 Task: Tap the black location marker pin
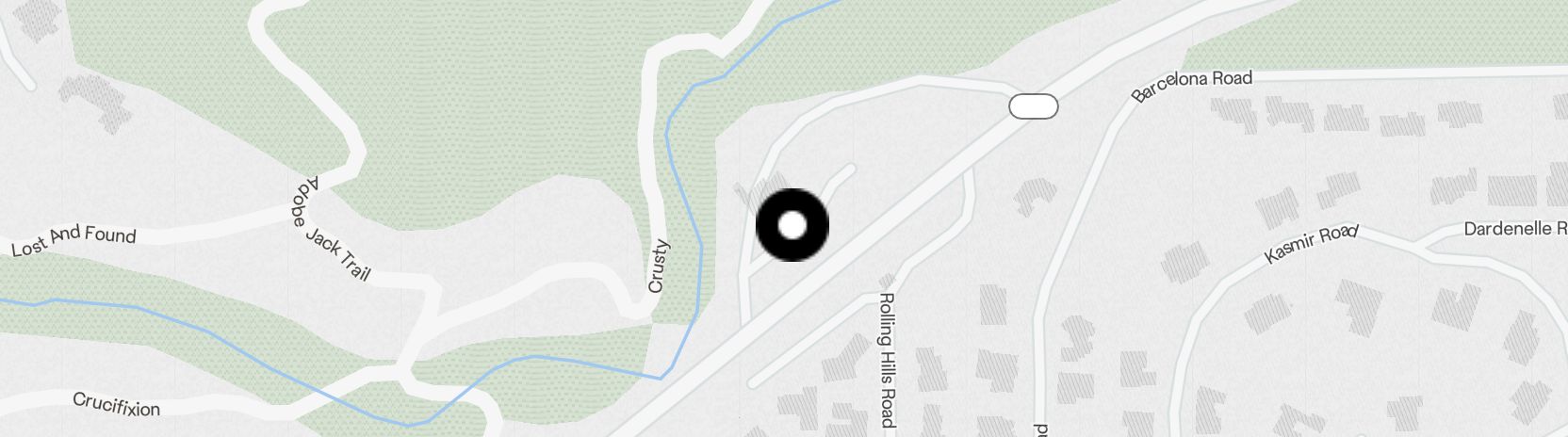pyautogui.click(x=792, y=225)
